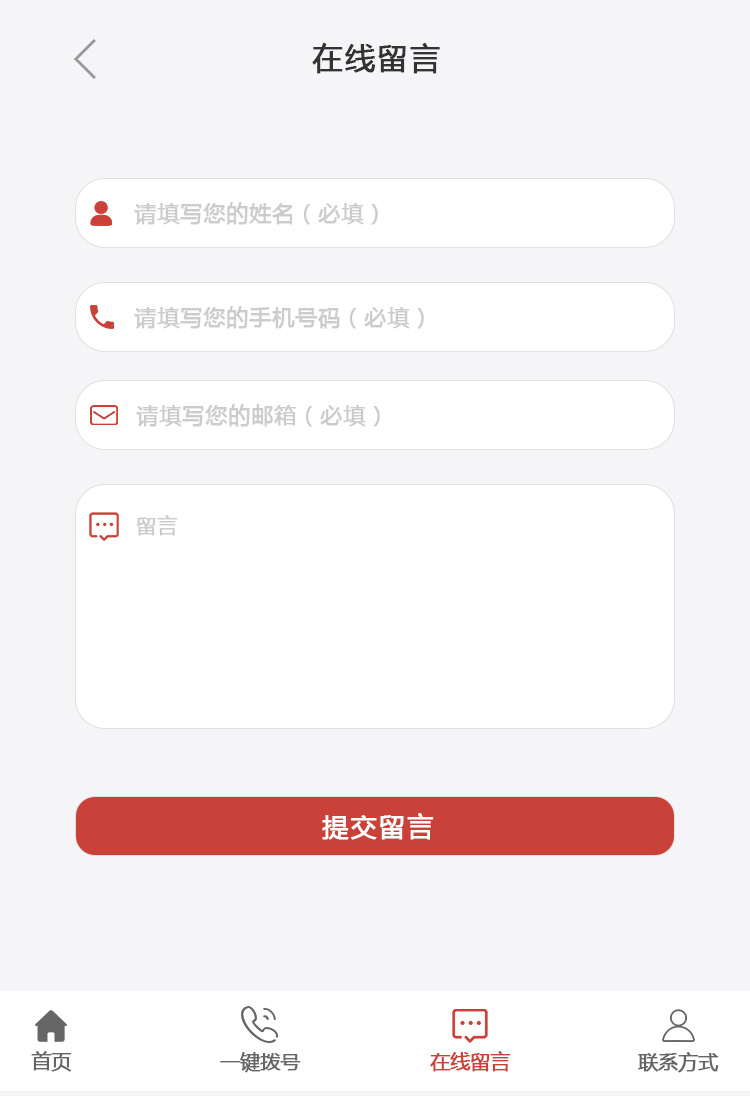Switch to the 首页 home tab
Screen dimensions: 750x1096
click(51, 1040)
